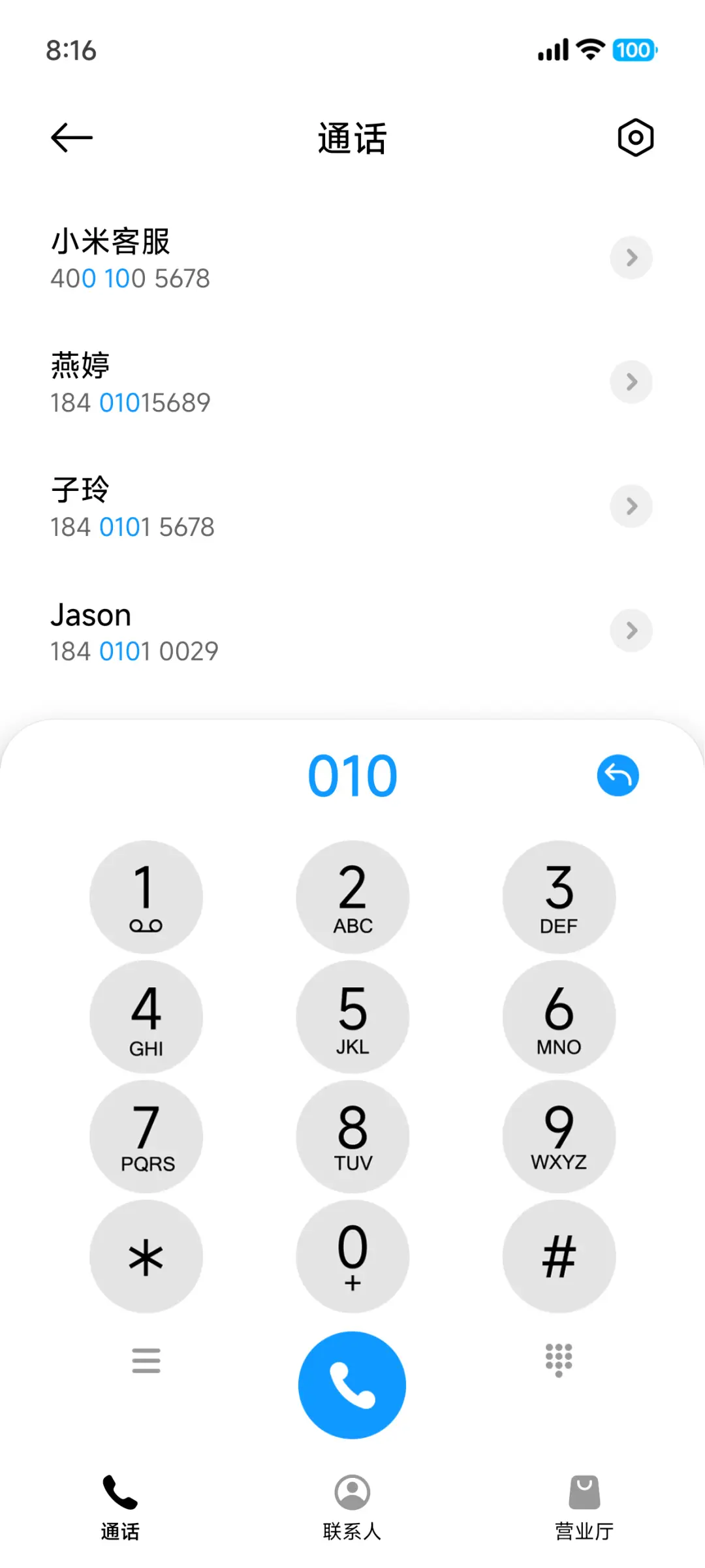Viewport: 705px width, 1568px height.
Task: Open Jason's call detail chevron
Action: click(631, 631)
